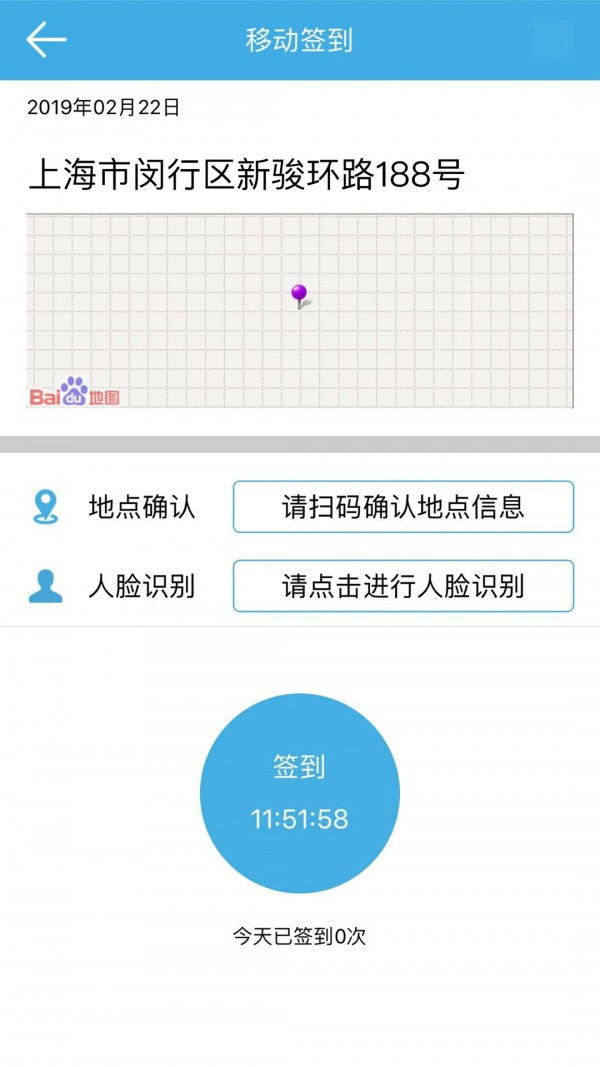600x1067 pixels.
Task: Go back using the top-left arrow
Action: 46,40
